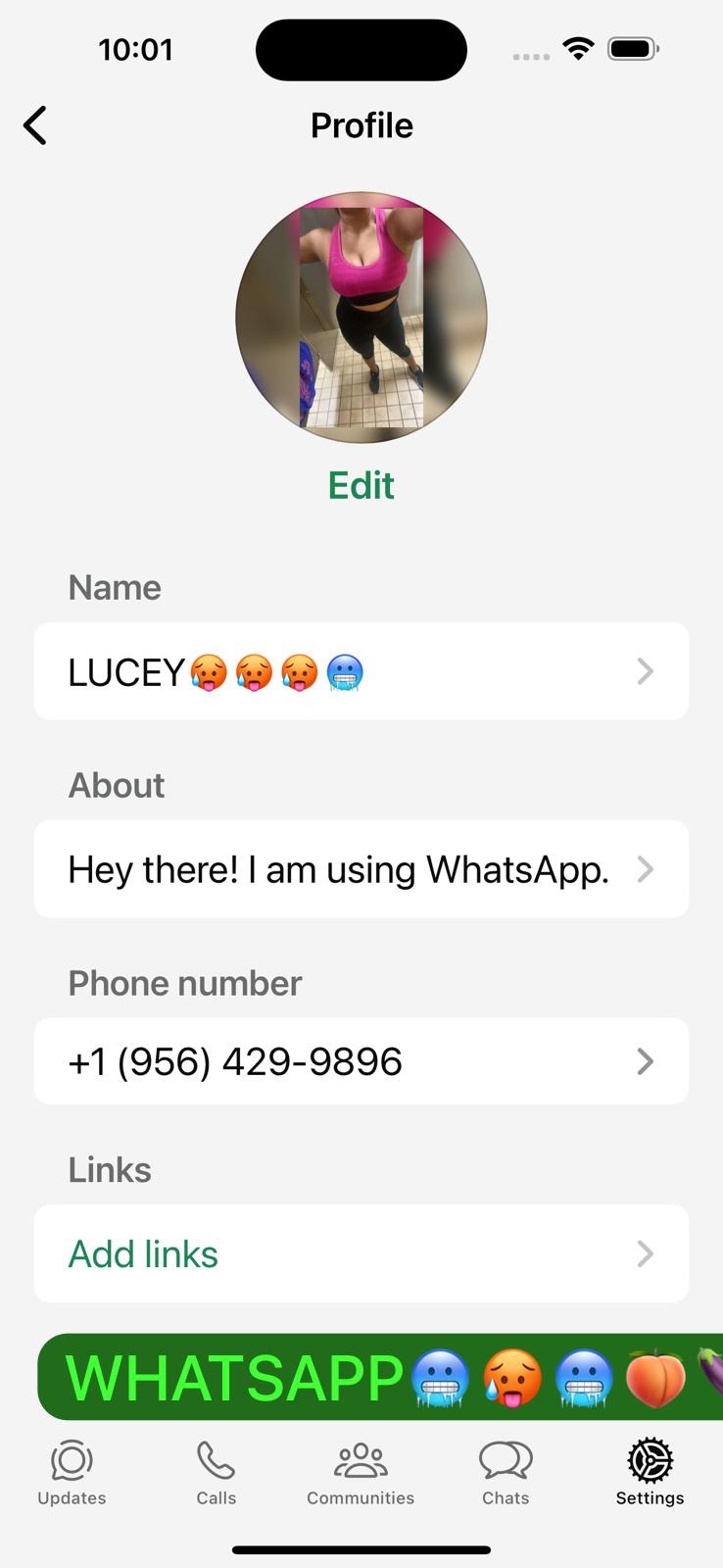Open the About status row
The width and height of the screenshot is (723, 1568).
(x=361, y=869)
